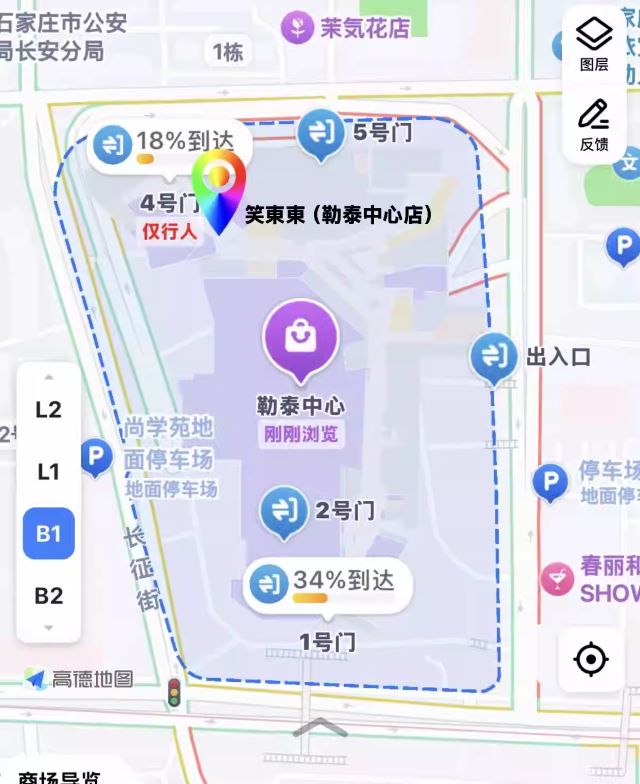Open the 勒泰中心 shopping marker
This screenshot has width=640, height=784.
click(300, 340)
